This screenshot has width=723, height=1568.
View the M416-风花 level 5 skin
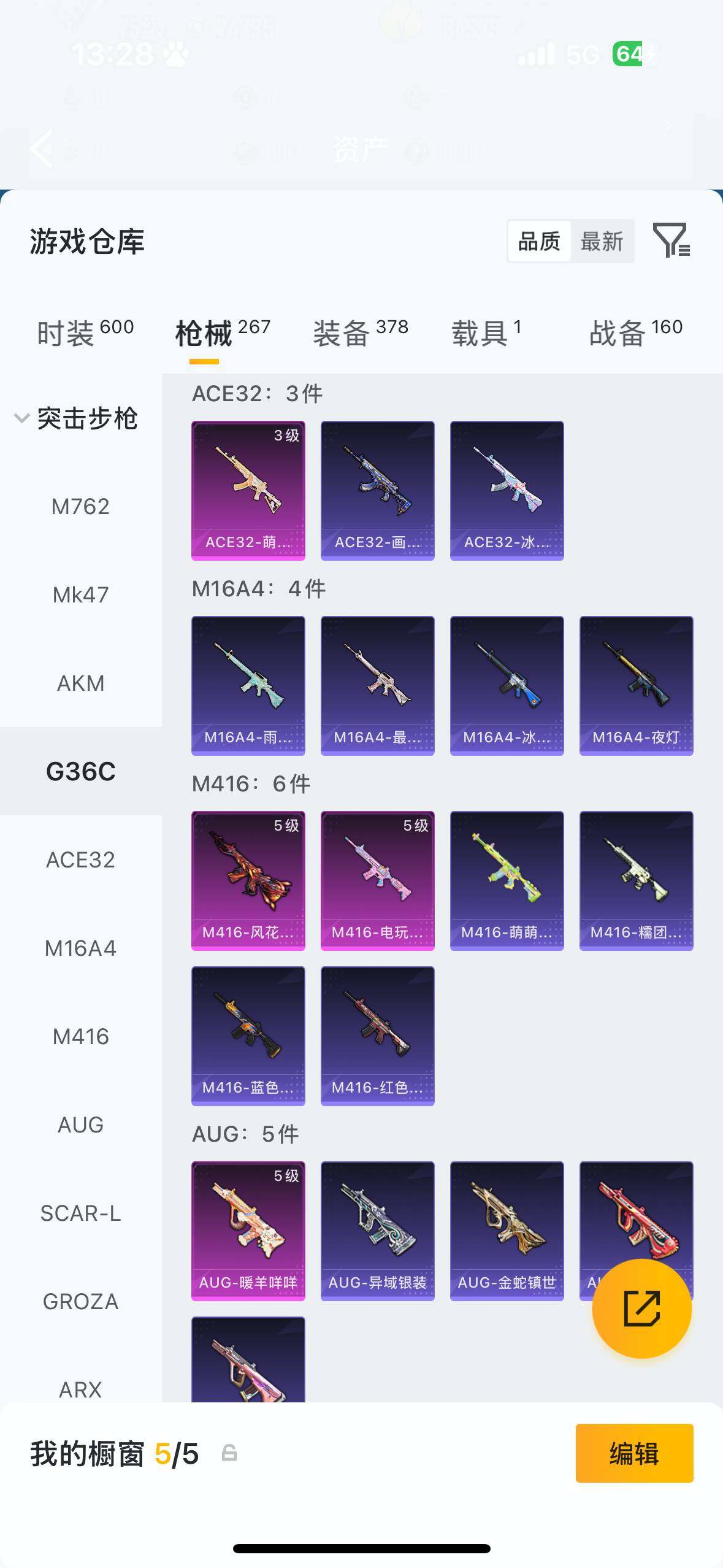pos(248,880)
